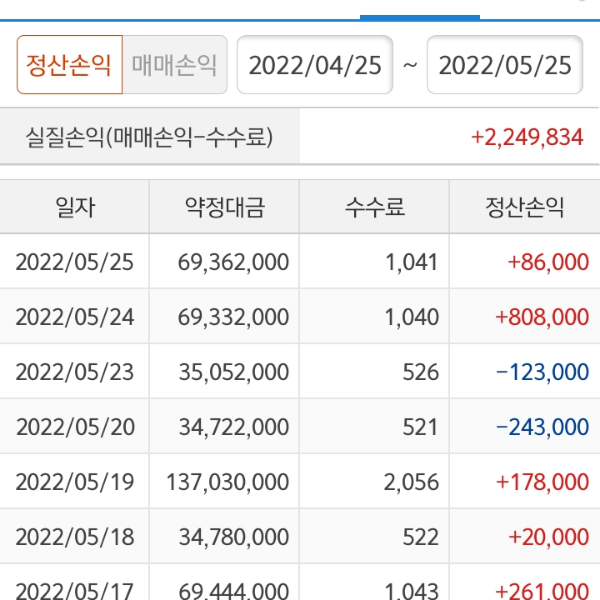Change end date 2022/05/25

(x=505, y=66)
